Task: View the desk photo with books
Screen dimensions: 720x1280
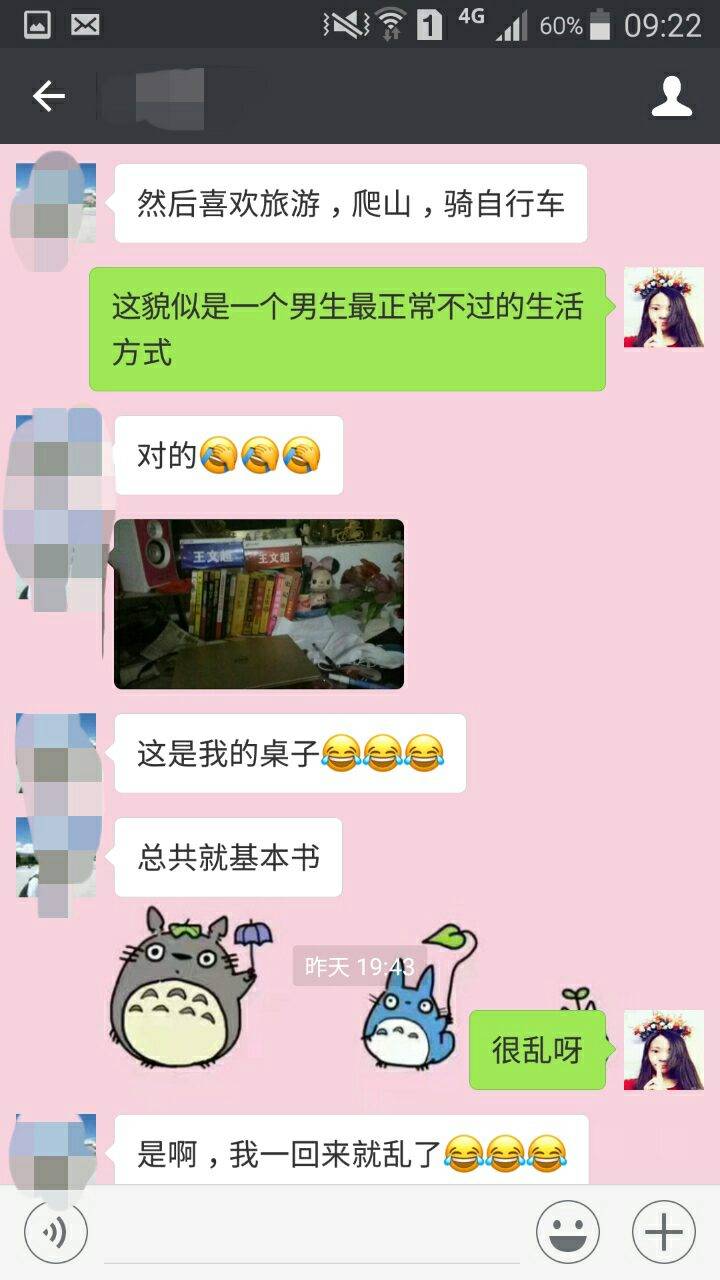Action: [259, 604]
